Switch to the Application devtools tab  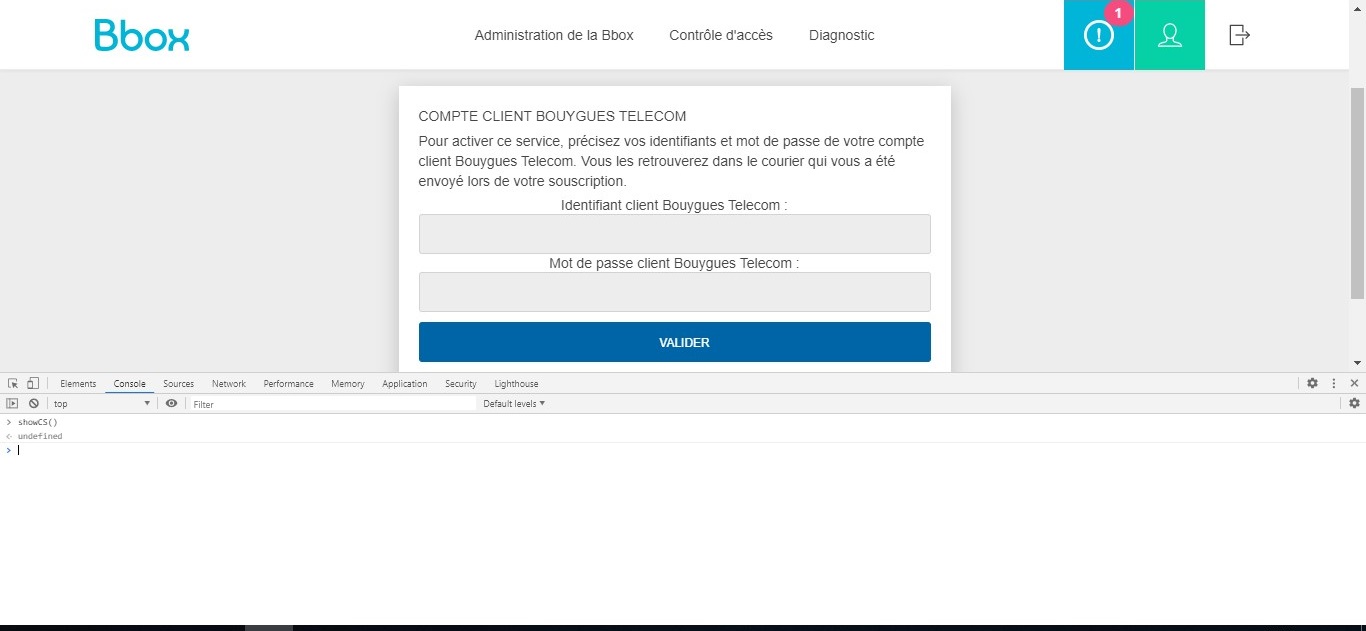click(x=404, y=384)
